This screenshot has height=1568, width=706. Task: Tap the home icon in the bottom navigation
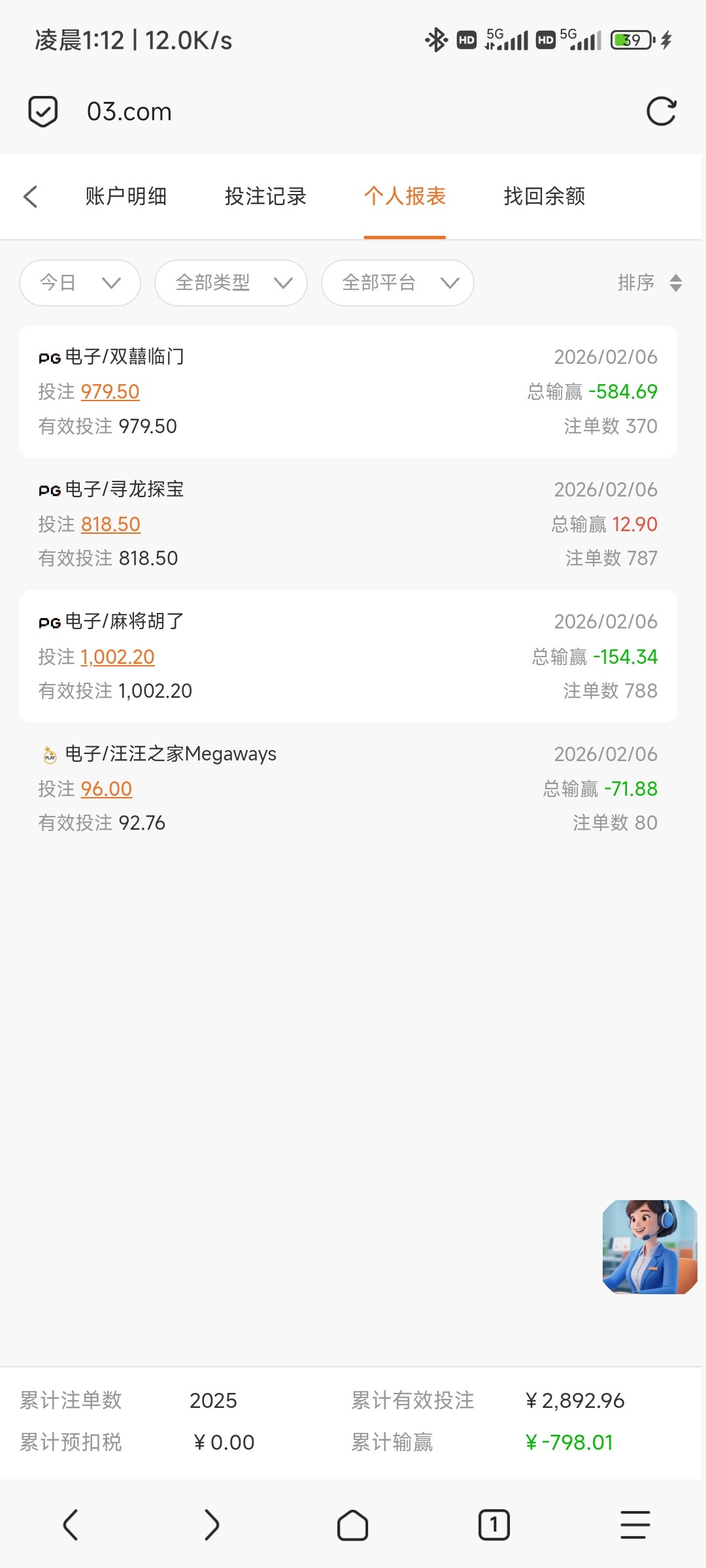[x=352, y=1526]
